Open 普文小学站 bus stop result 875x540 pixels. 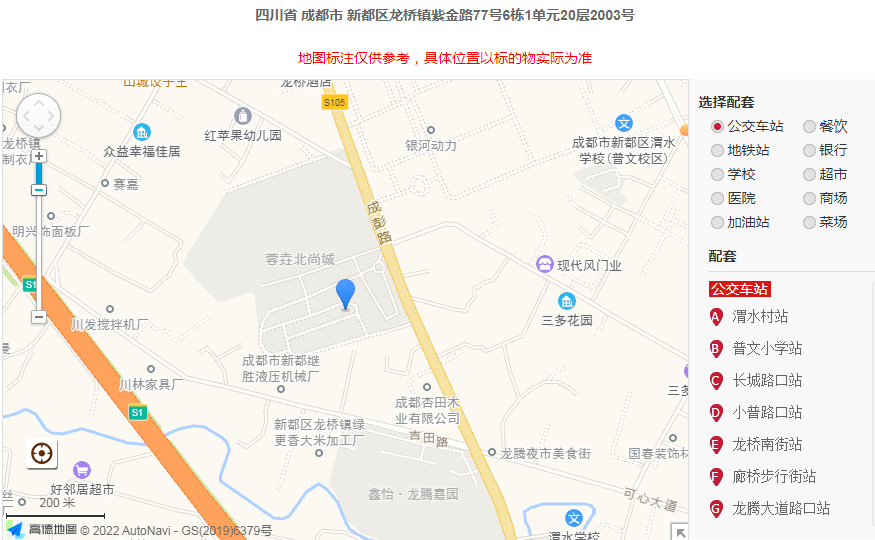(767, 349)
